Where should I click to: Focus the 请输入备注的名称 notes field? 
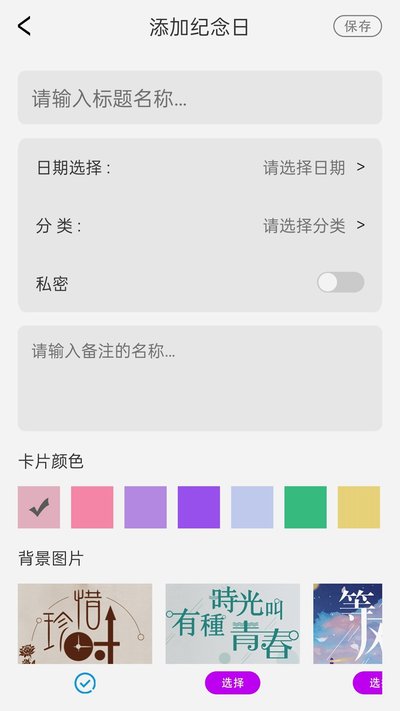200,378
